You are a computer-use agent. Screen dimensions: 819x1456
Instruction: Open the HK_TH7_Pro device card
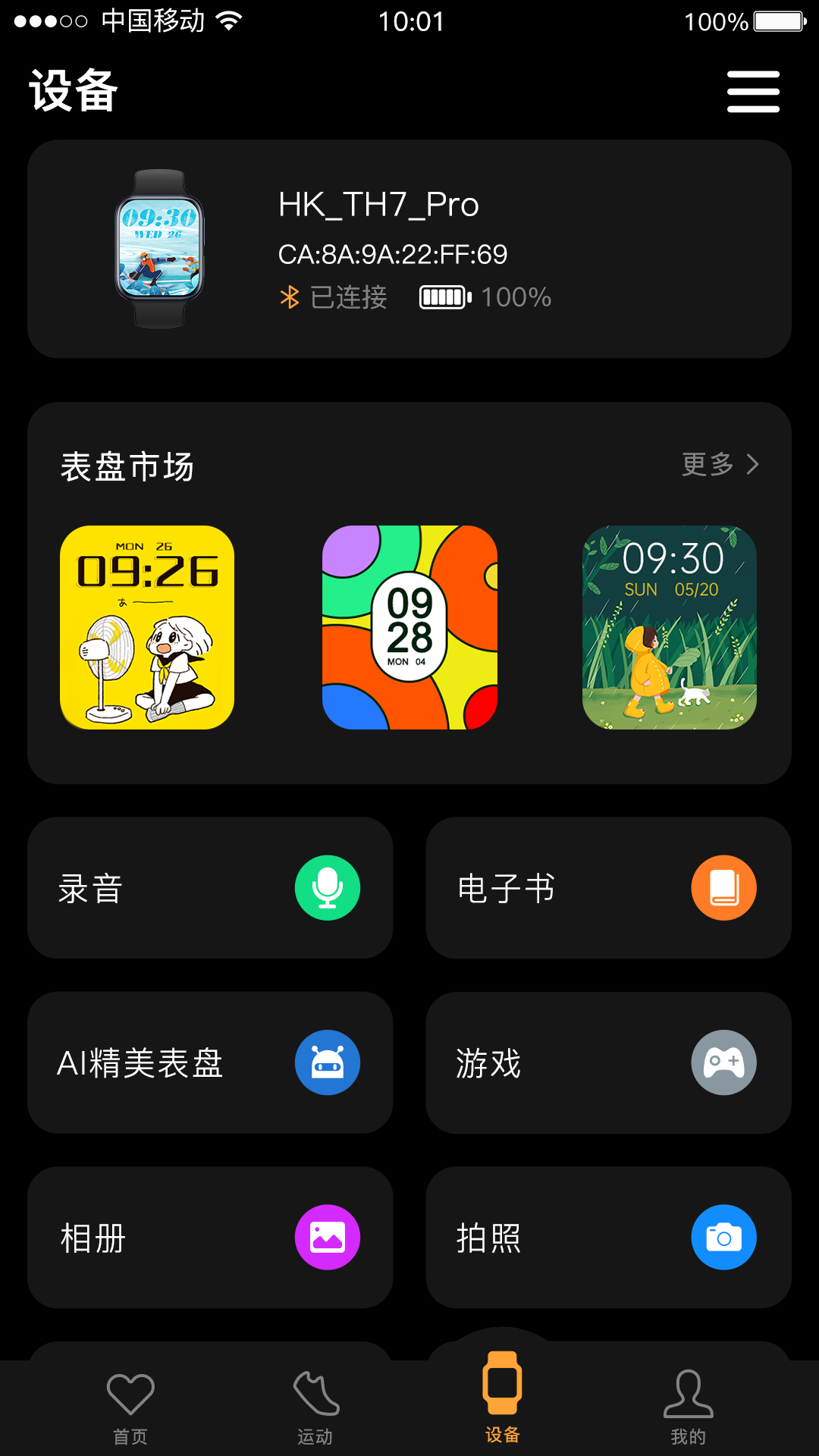pos(409,247)
